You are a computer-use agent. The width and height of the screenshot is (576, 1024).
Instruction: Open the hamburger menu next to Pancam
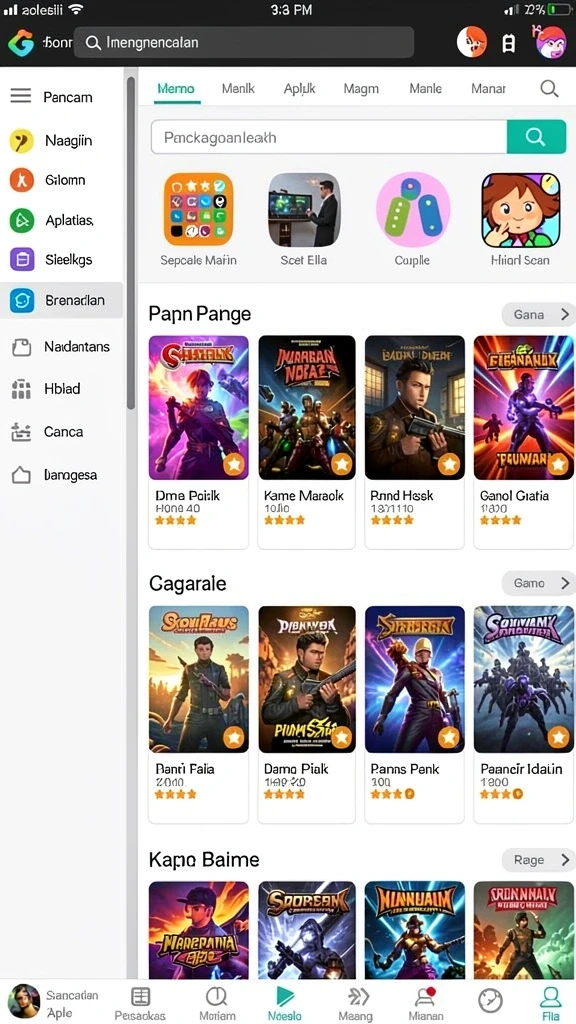[21, 97]
